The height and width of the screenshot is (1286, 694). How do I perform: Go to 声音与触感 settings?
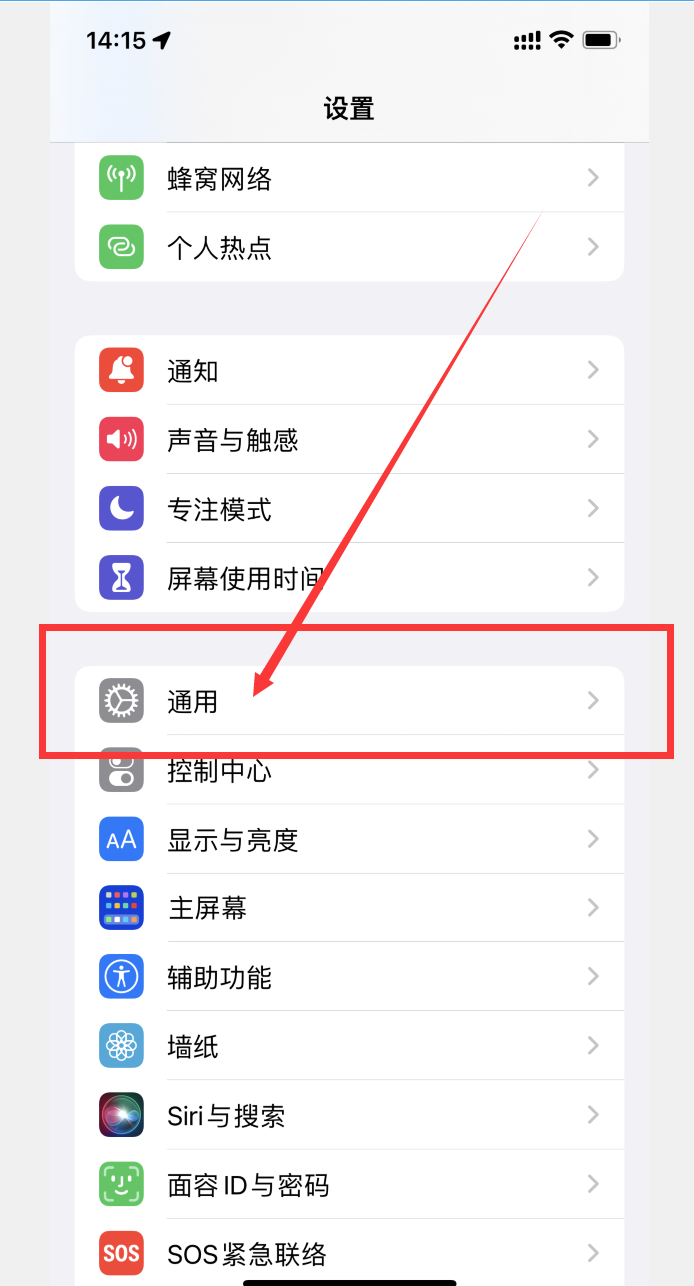coord(348,440)
